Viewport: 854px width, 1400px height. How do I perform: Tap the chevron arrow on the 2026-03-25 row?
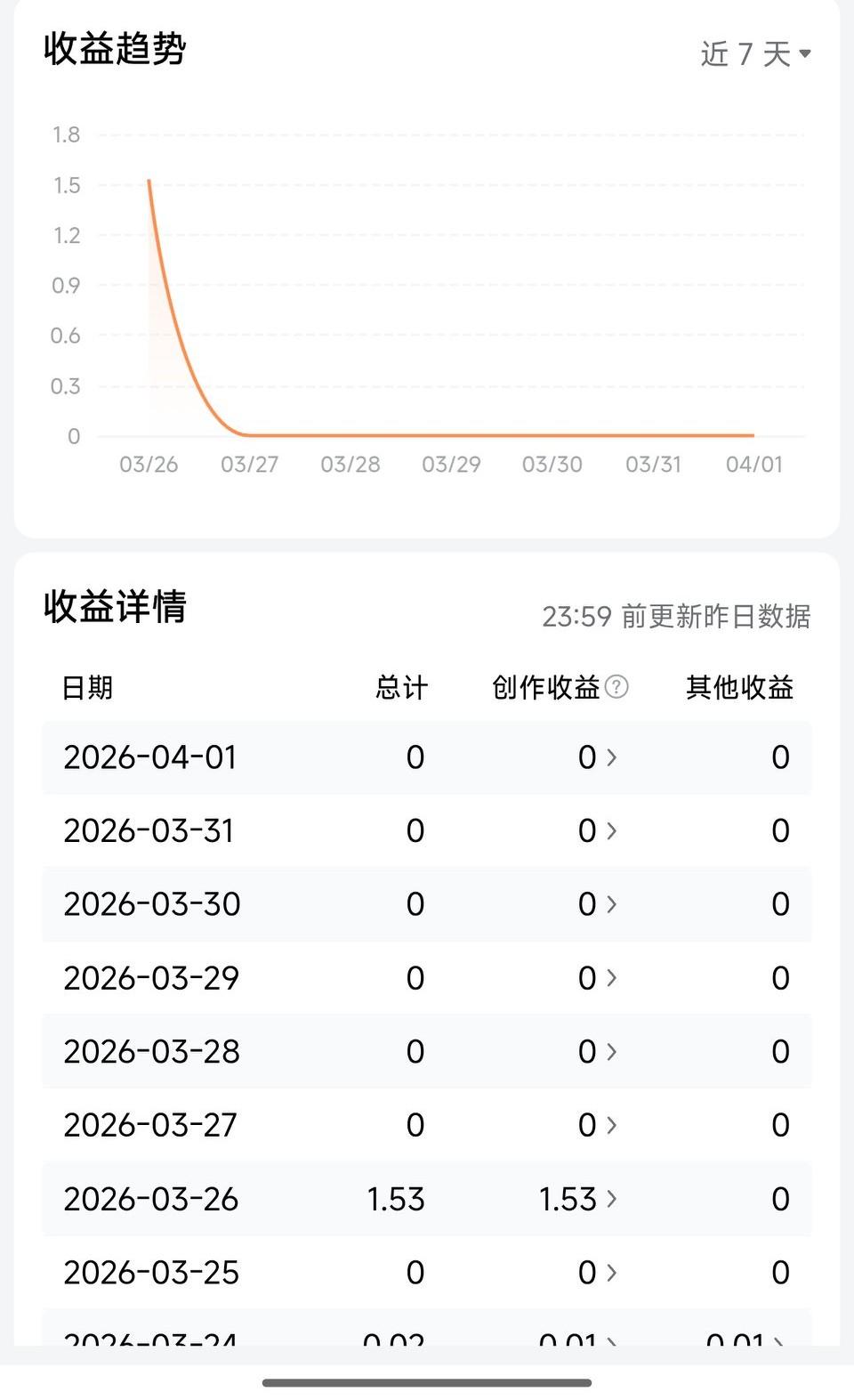612,1272
